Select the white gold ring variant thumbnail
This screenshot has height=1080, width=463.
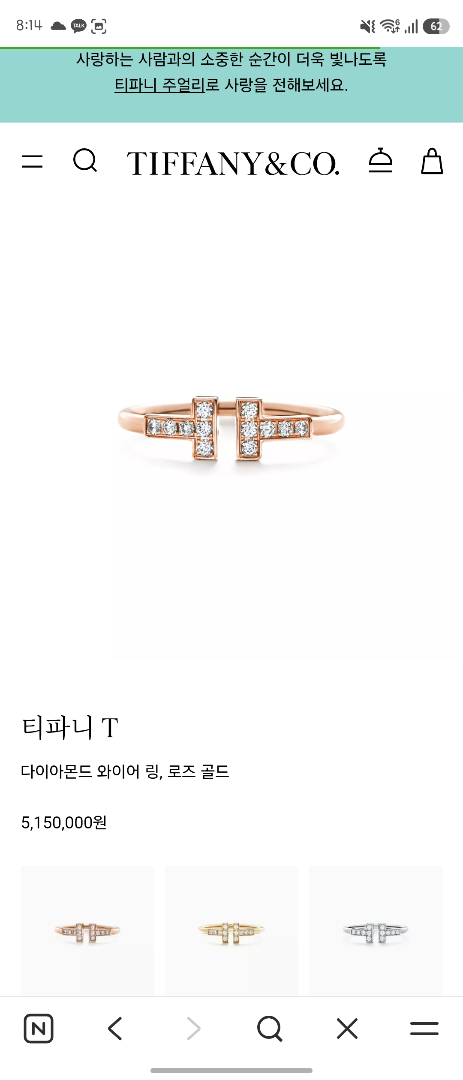[375, 931]
